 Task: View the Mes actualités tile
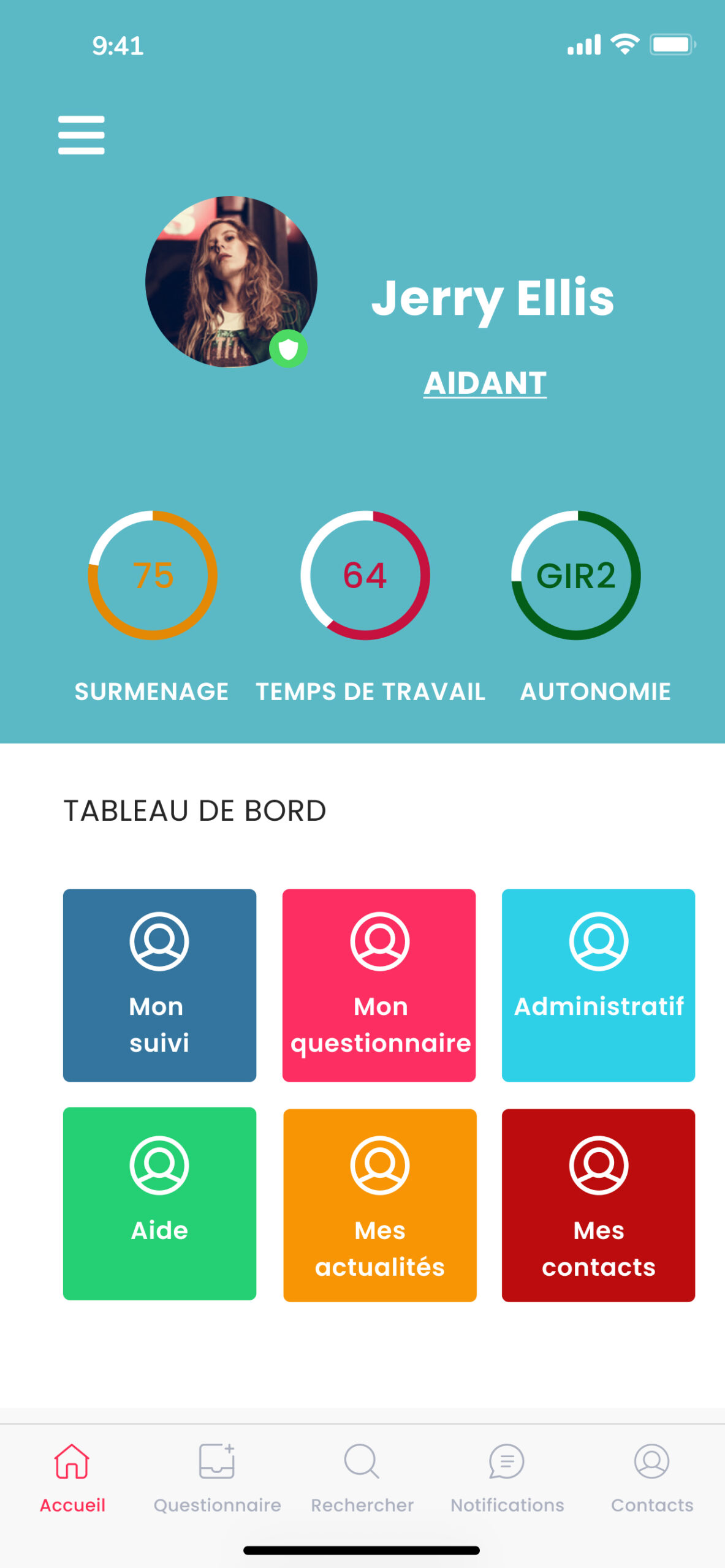click(x=380, y=1205)
